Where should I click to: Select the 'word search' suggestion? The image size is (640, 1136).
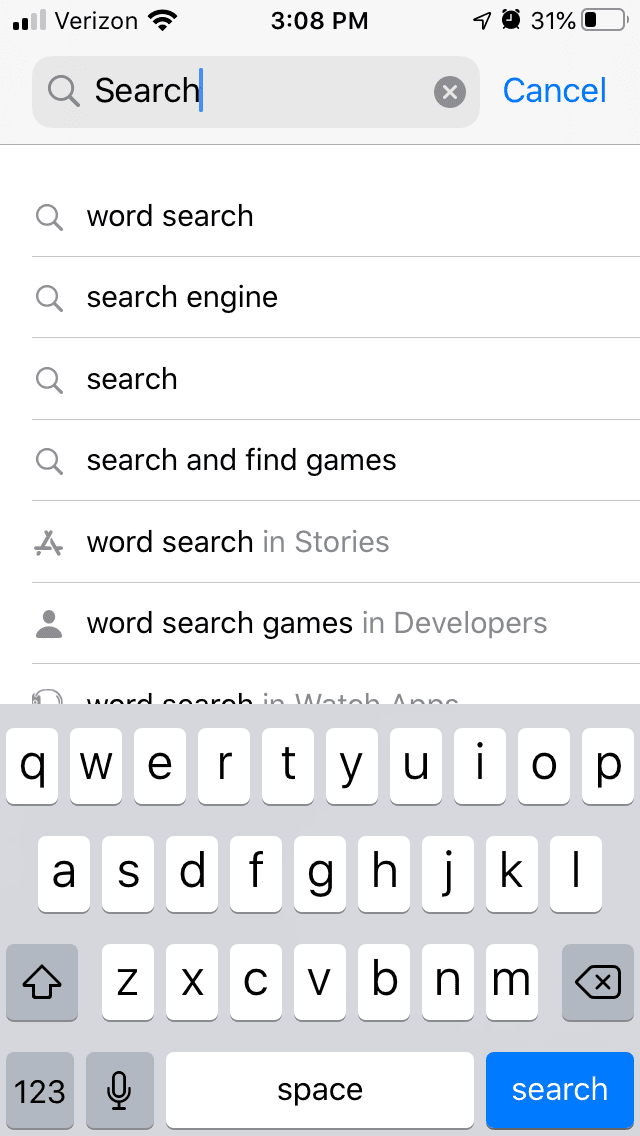click(170, 216)
